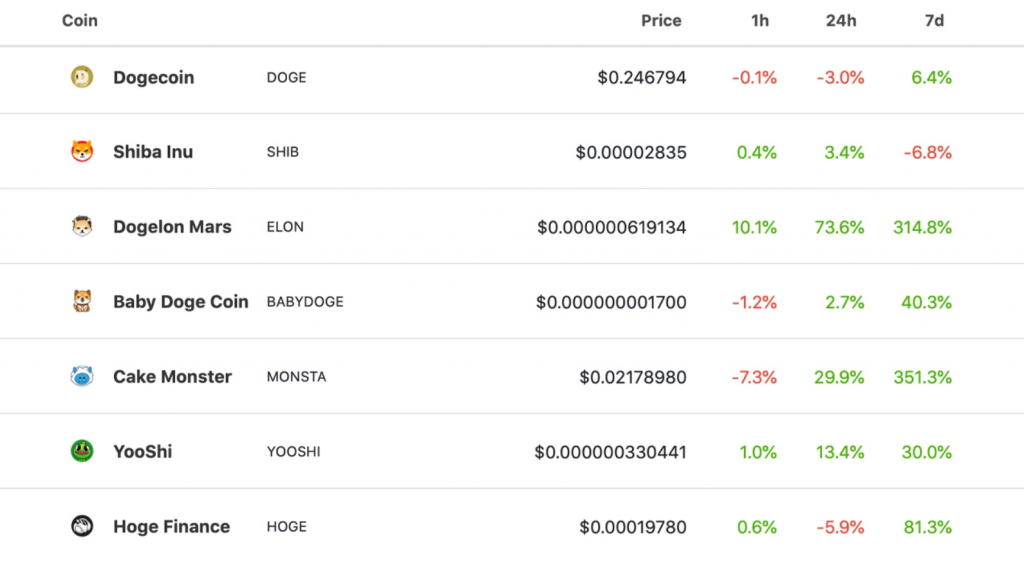Sort coins by 24h change
This screenshot has height=561, width=1024.
coord(840,21)
